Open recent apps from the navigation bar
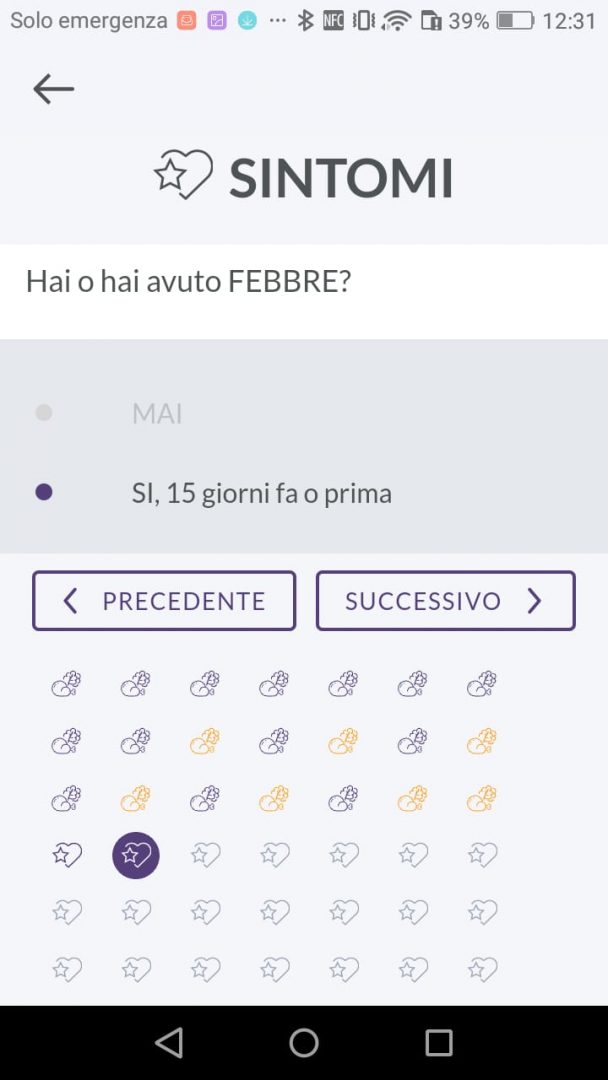Viewport: 608px width, 1080px height. (x=439, y=1043)
